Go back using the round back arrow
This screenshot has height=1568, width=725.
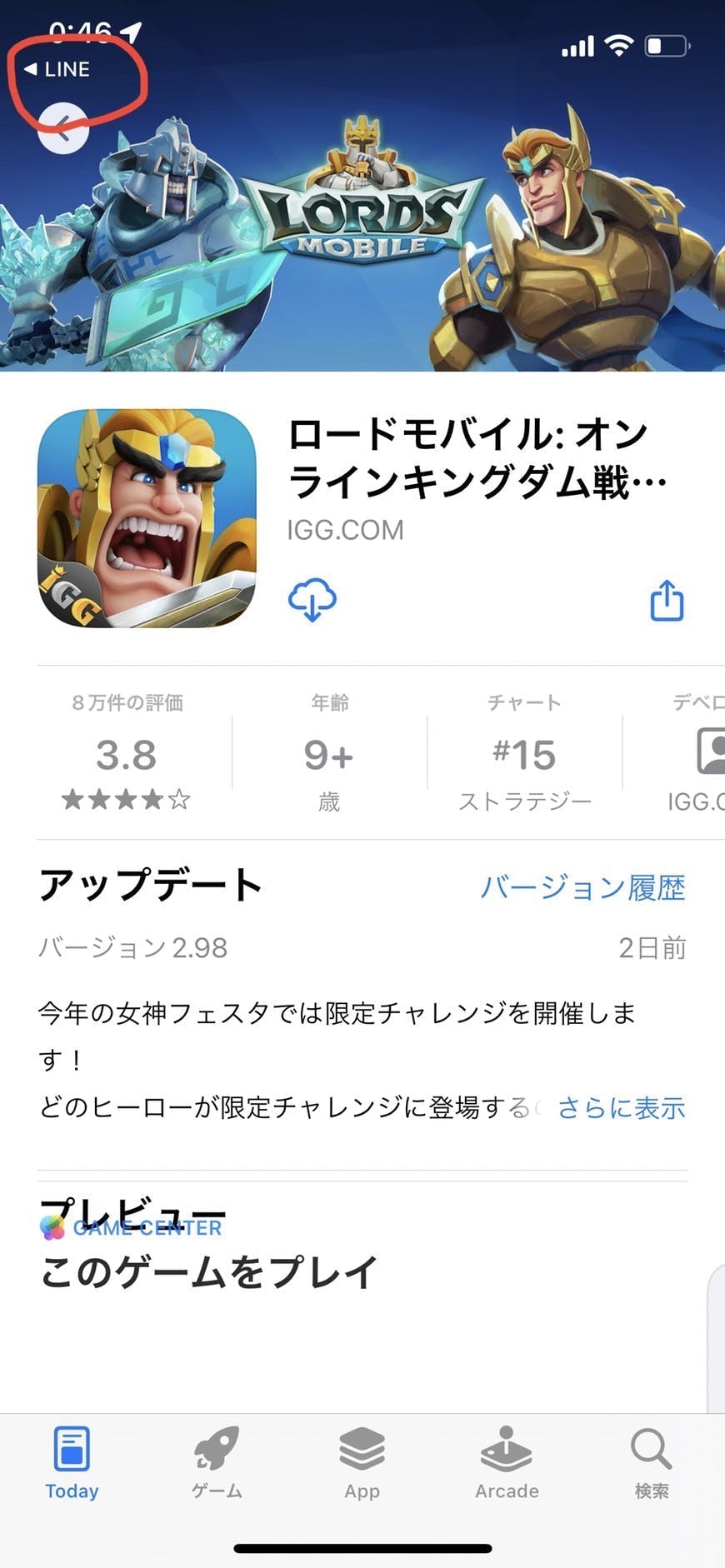pyautogui.click(x=63, y=128)
